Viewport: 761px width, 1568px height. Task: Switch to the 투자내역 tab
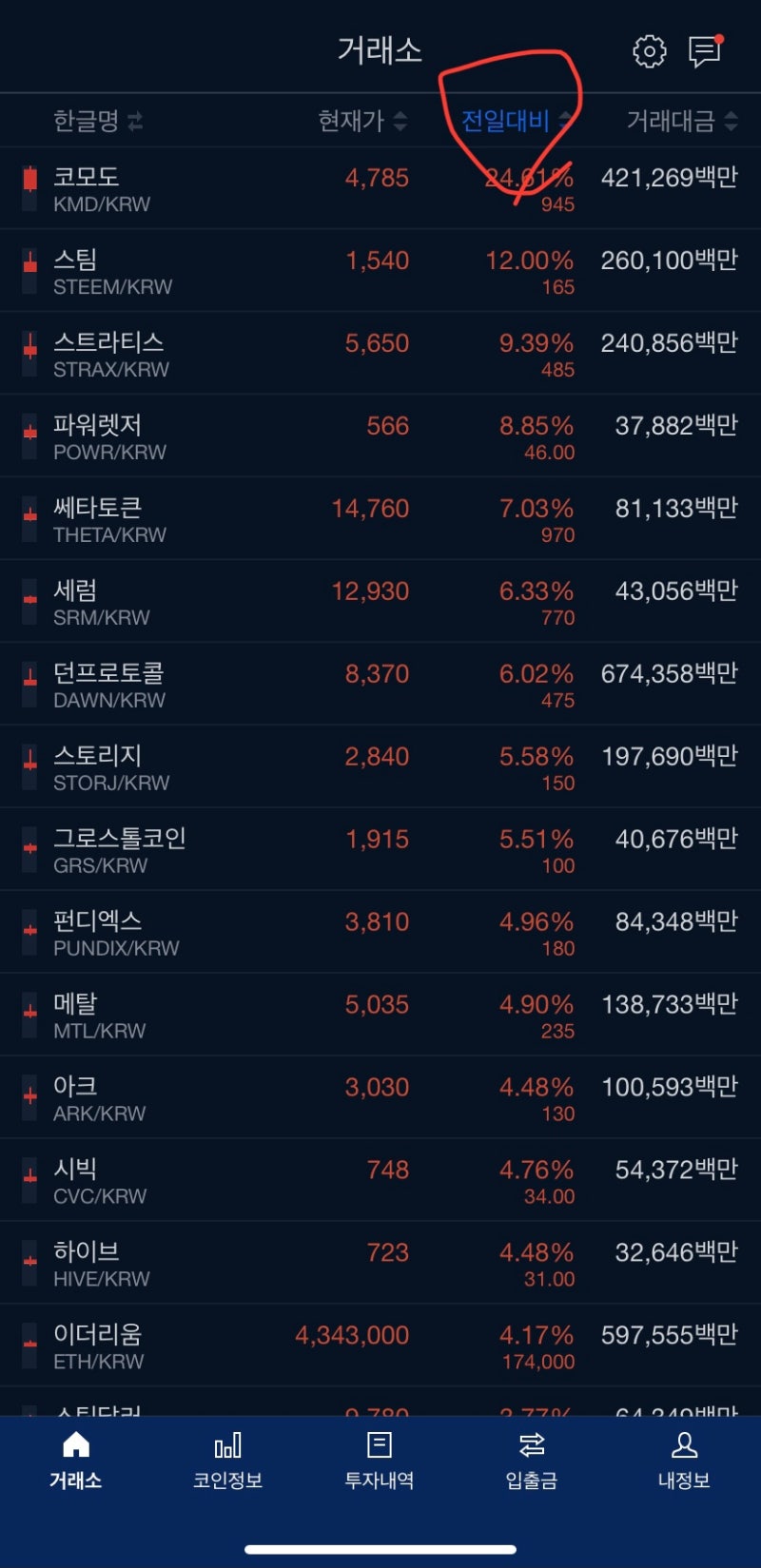click(x=380, y=1462)
